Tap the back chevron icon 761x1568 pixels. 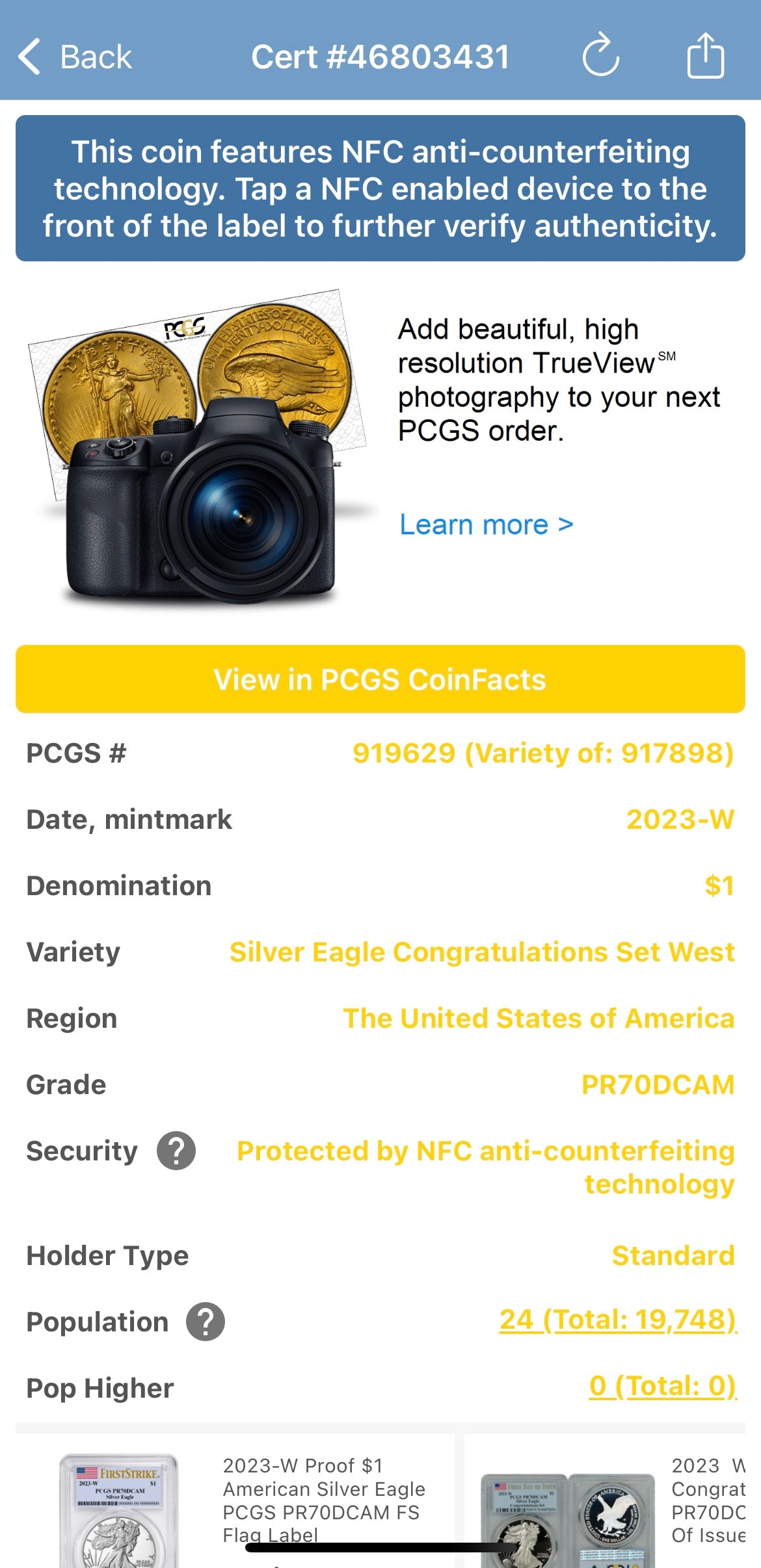(29, 55)
